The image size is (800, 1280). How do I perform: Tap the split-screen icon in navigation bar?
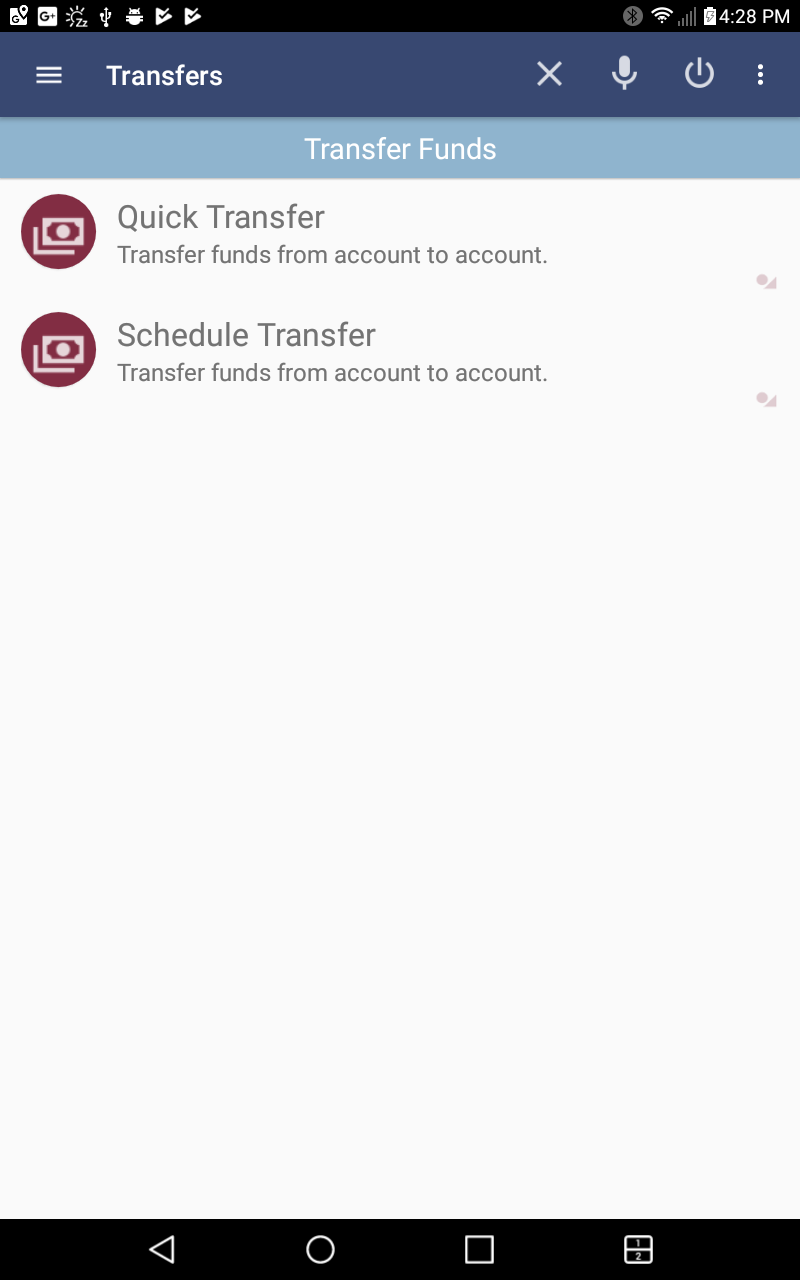click(637, 1249)
